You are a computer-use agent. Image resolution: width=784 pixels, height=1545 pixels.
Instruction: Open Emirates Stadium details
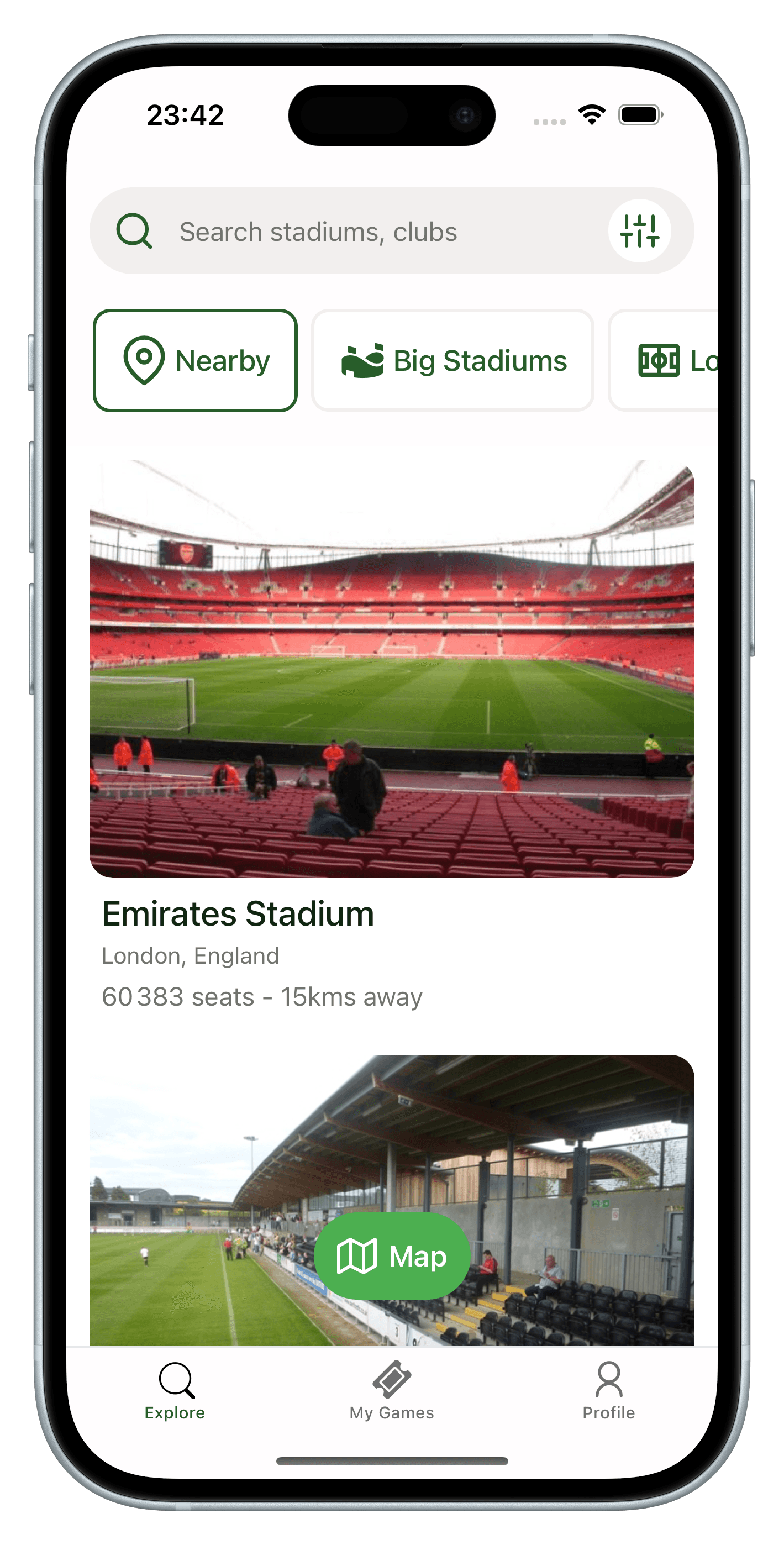click(x=238, y=912)
